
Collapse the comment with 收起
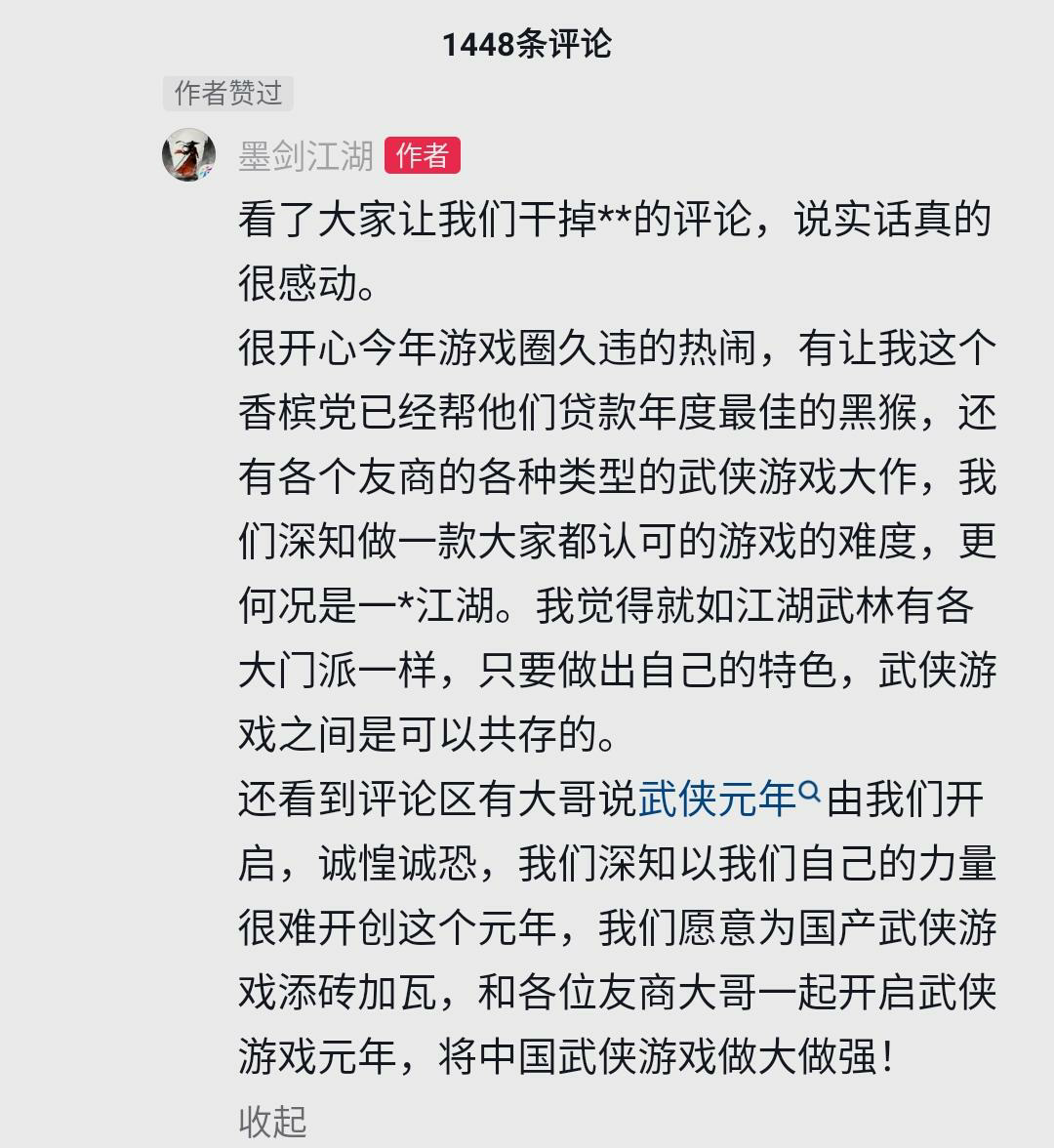click(x=272, y=1122)
